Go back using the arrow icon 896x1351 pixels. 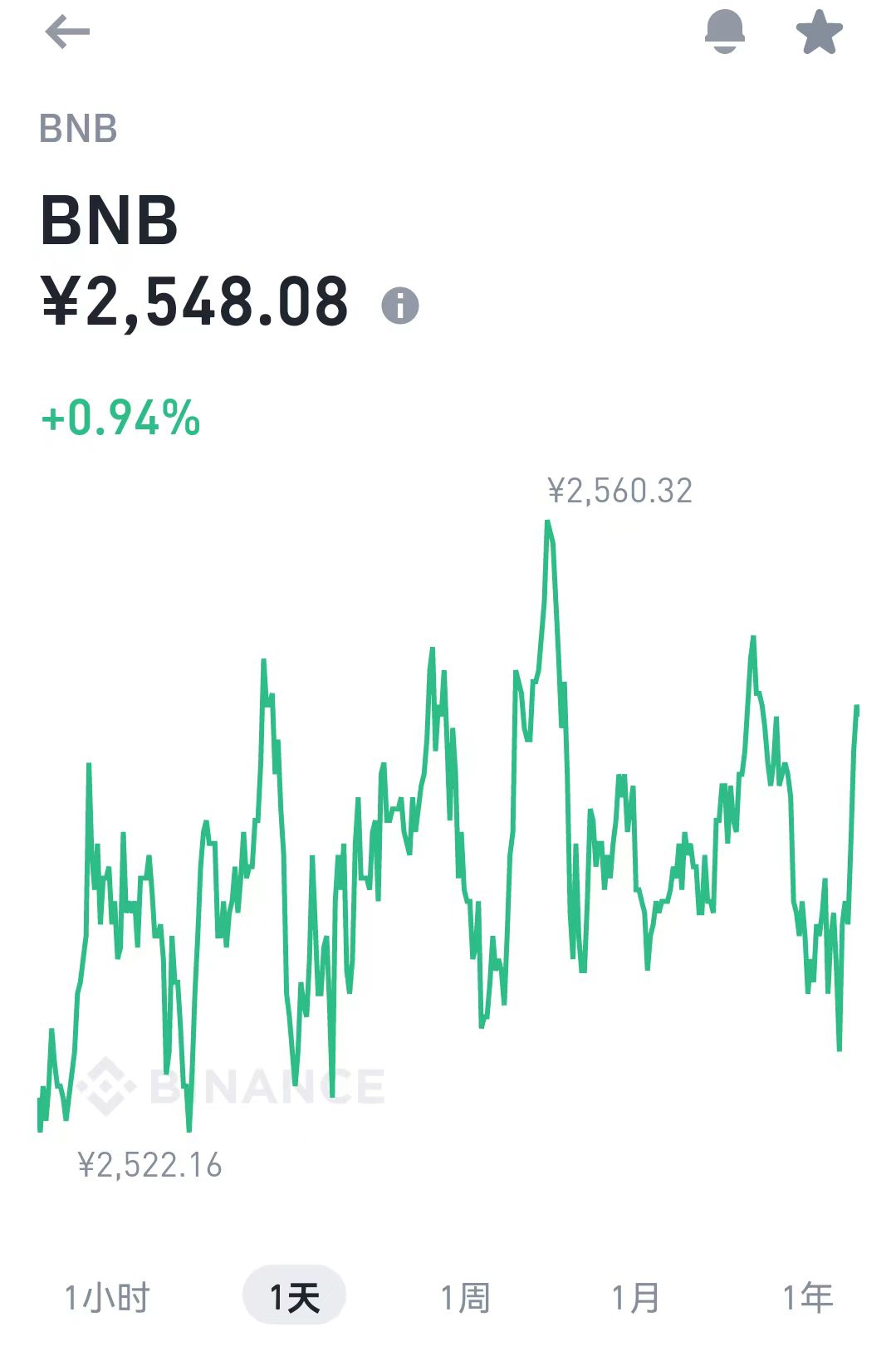(x=67, y=33)
